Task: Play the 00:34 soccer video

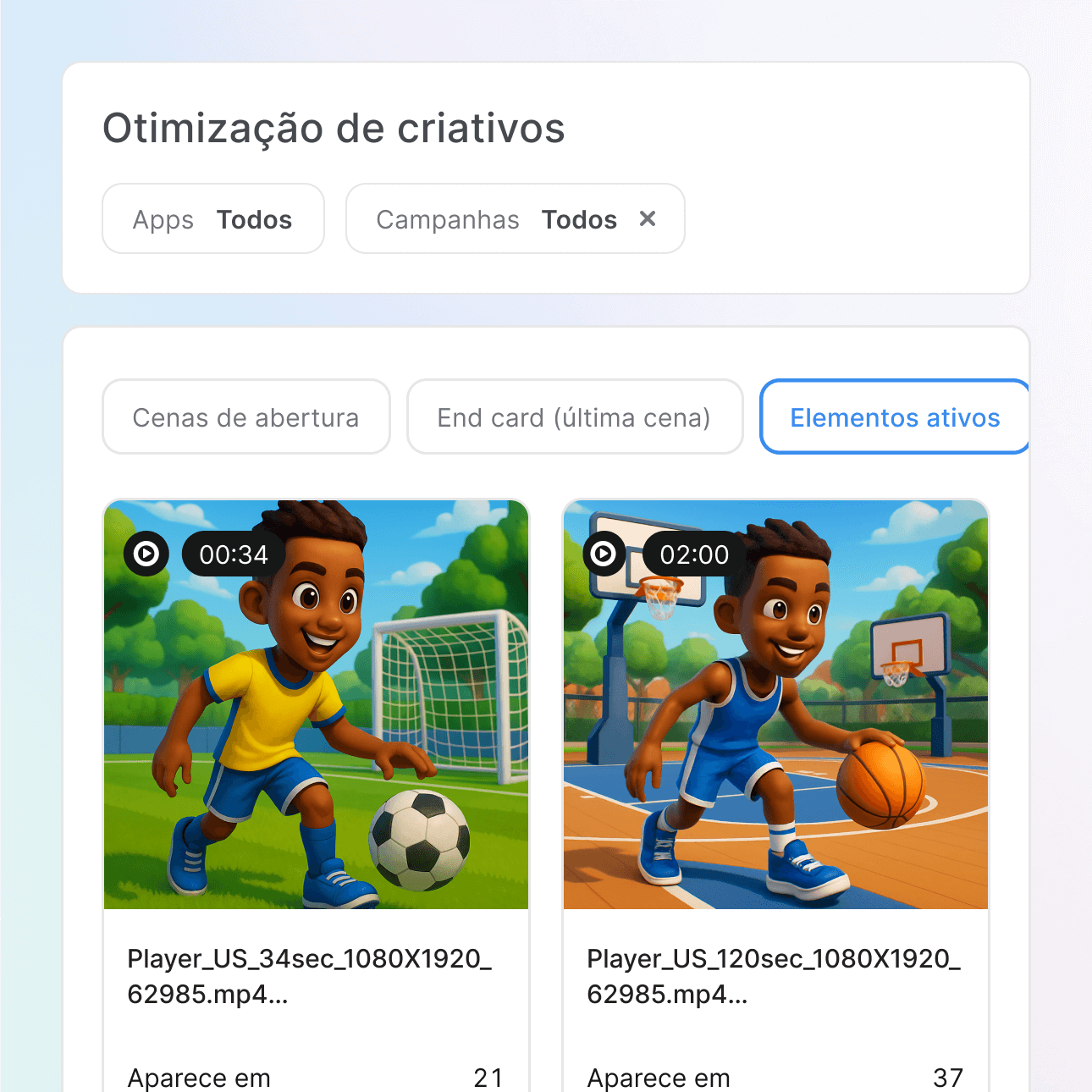Action: pos(146,554)
